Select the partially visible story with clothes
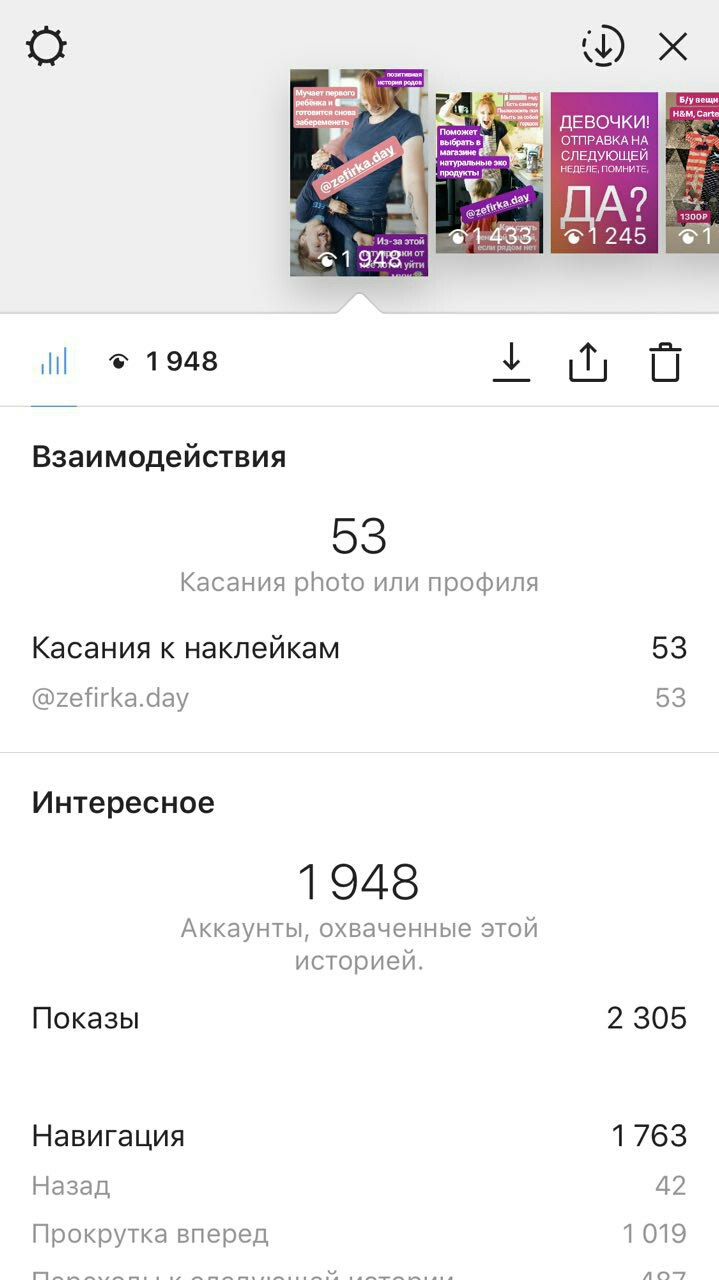This screenshot has height=1280, width=719. pyautogui.click(x=692, y=172)
